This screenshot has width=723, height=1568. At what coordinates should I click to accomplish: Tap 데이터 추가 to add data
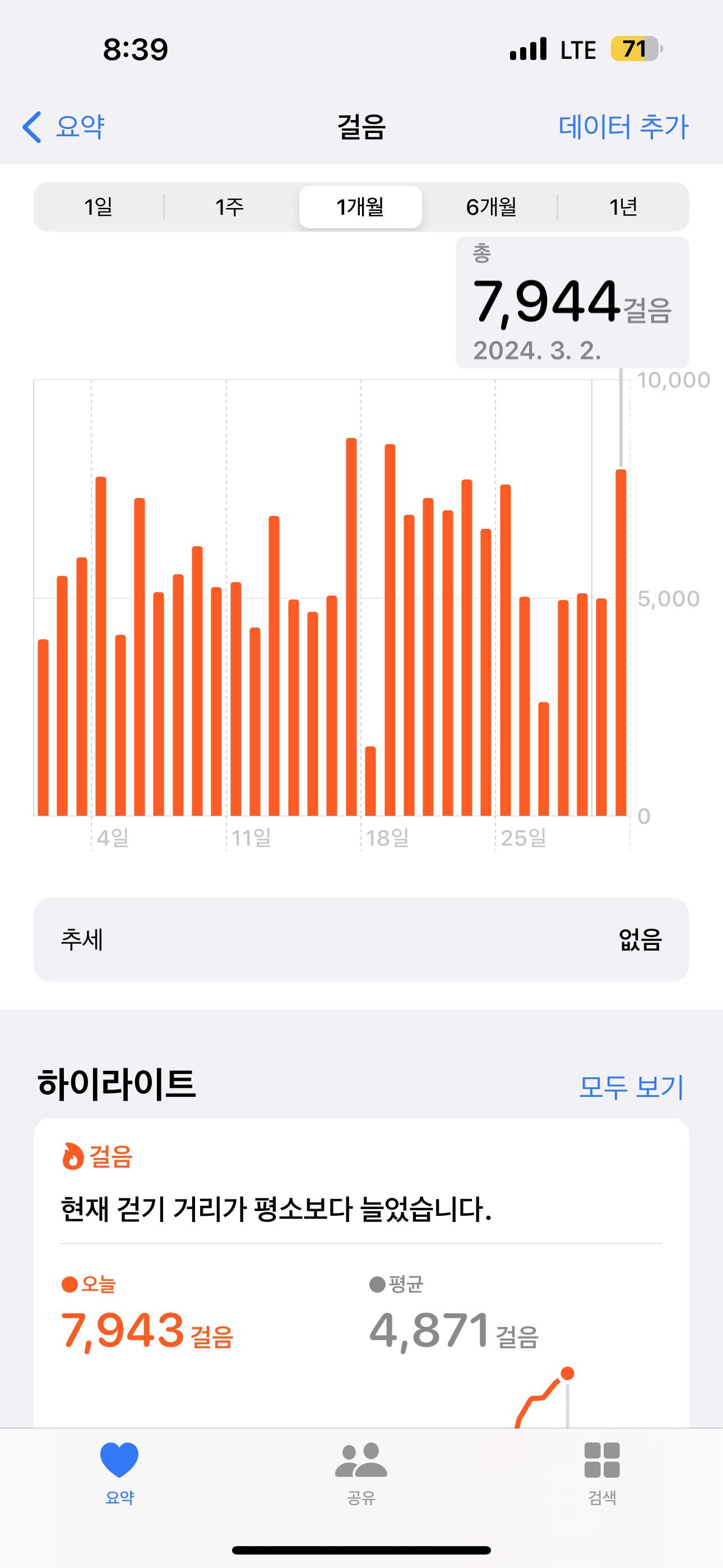(623, 127)
